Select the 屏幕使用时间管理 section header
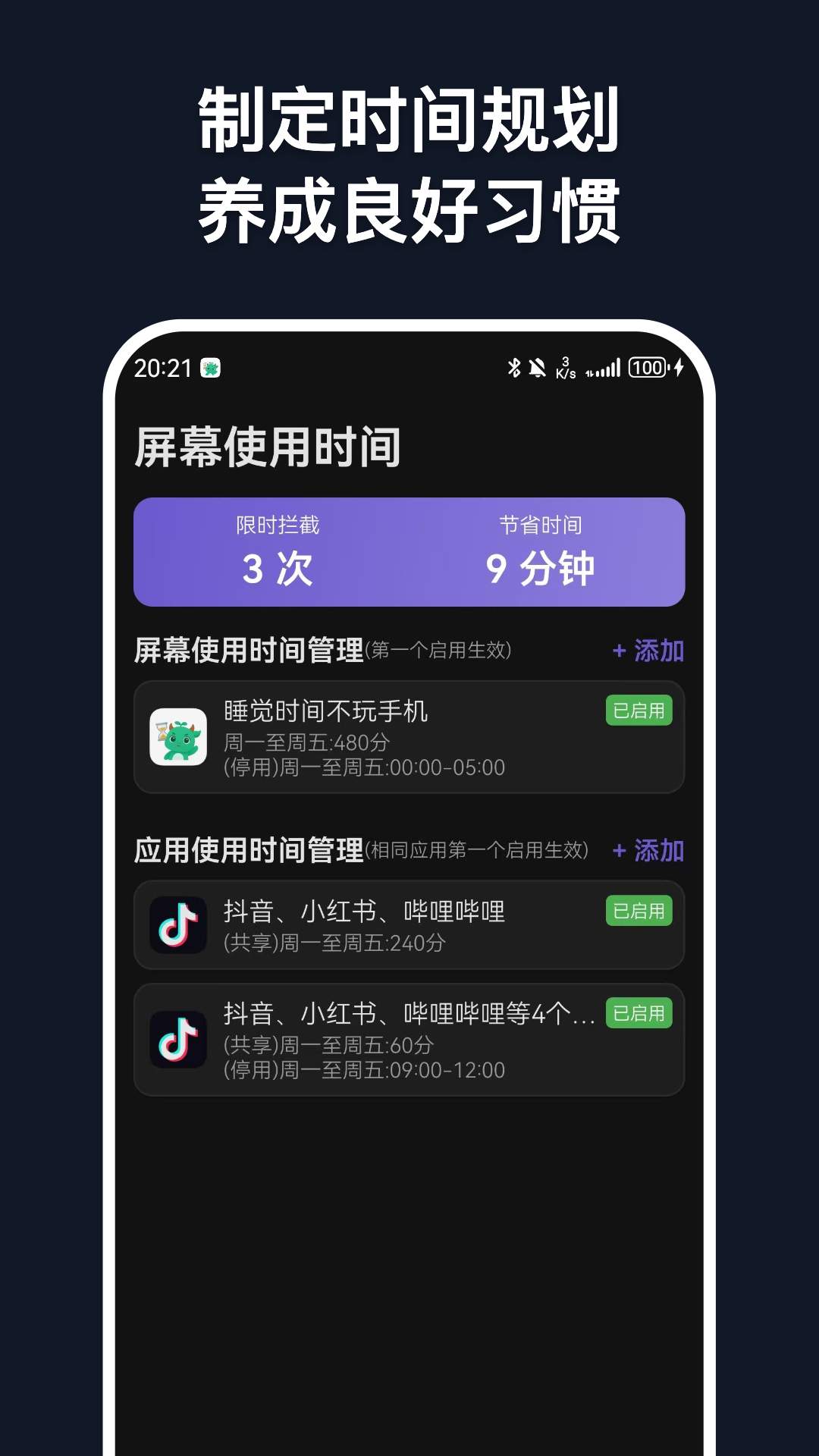Viewport: 819px width, 1456px height. pyautogui.click(x=248, y=649)
